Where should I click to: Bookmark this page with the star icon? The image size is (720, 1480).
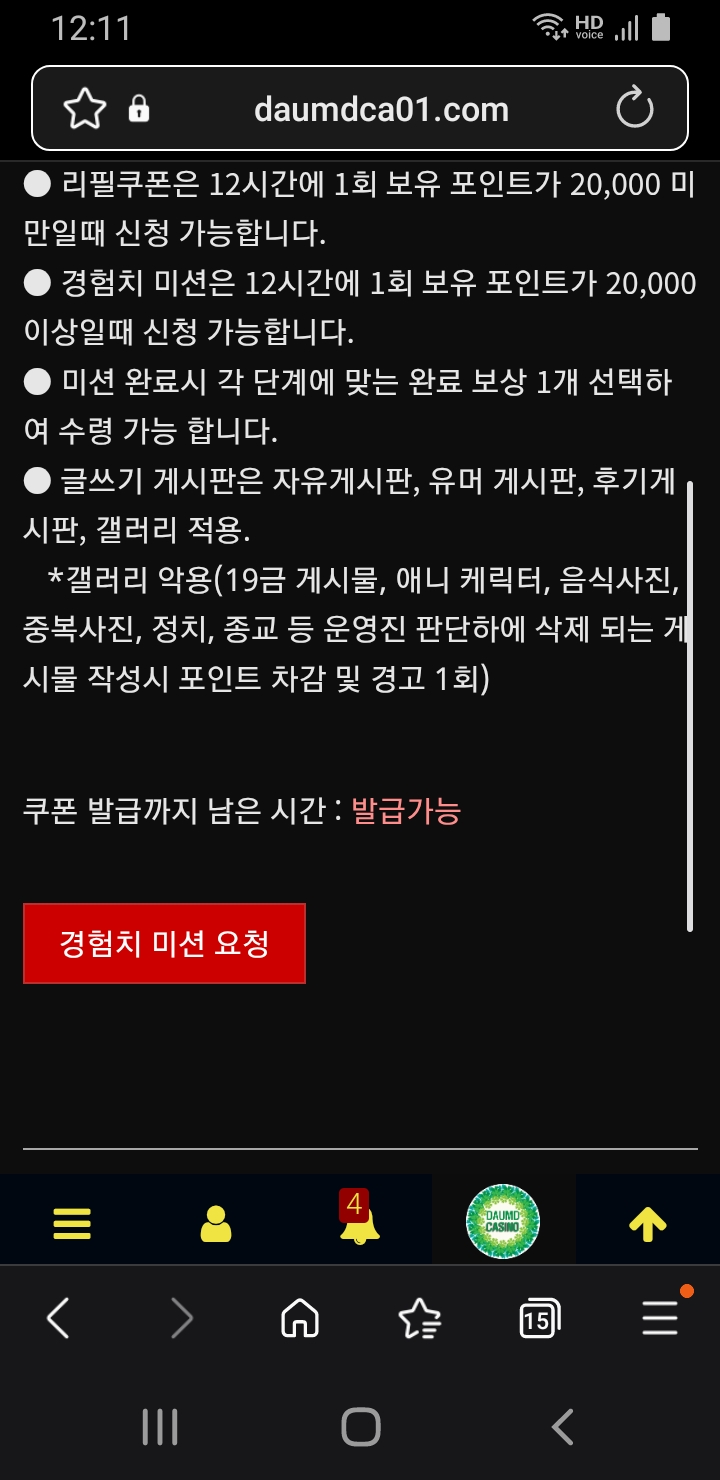[84, 109]
